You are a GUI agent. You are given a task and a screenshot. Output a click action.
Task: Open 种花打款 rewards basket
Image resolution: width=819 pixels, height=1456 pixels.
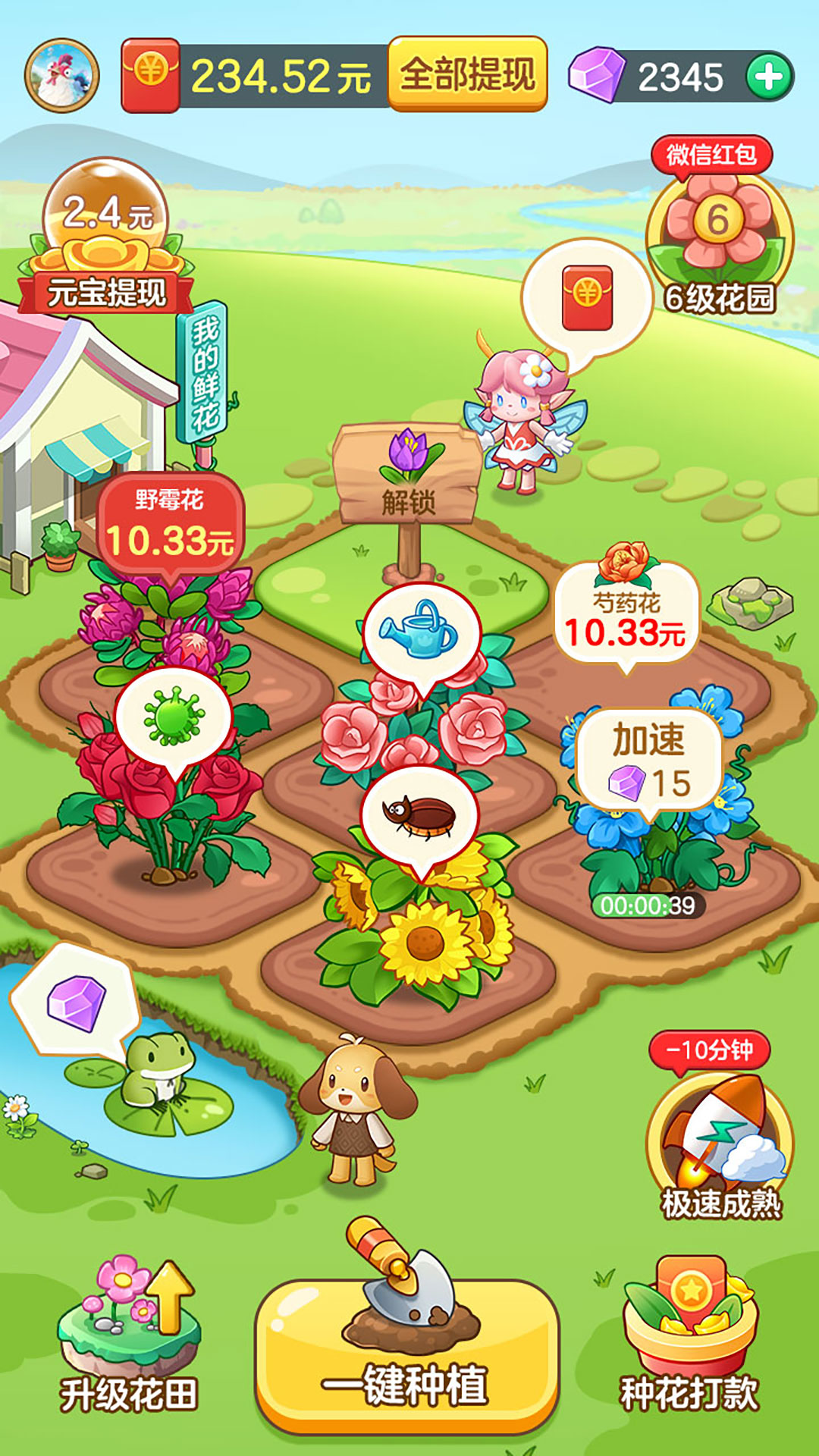[x=689, y=1335]
